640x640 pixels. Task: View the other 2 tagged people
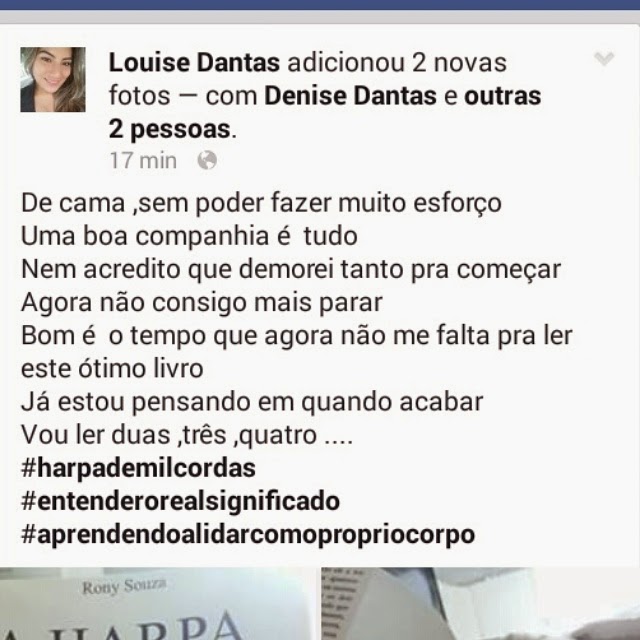click(325, 113)
